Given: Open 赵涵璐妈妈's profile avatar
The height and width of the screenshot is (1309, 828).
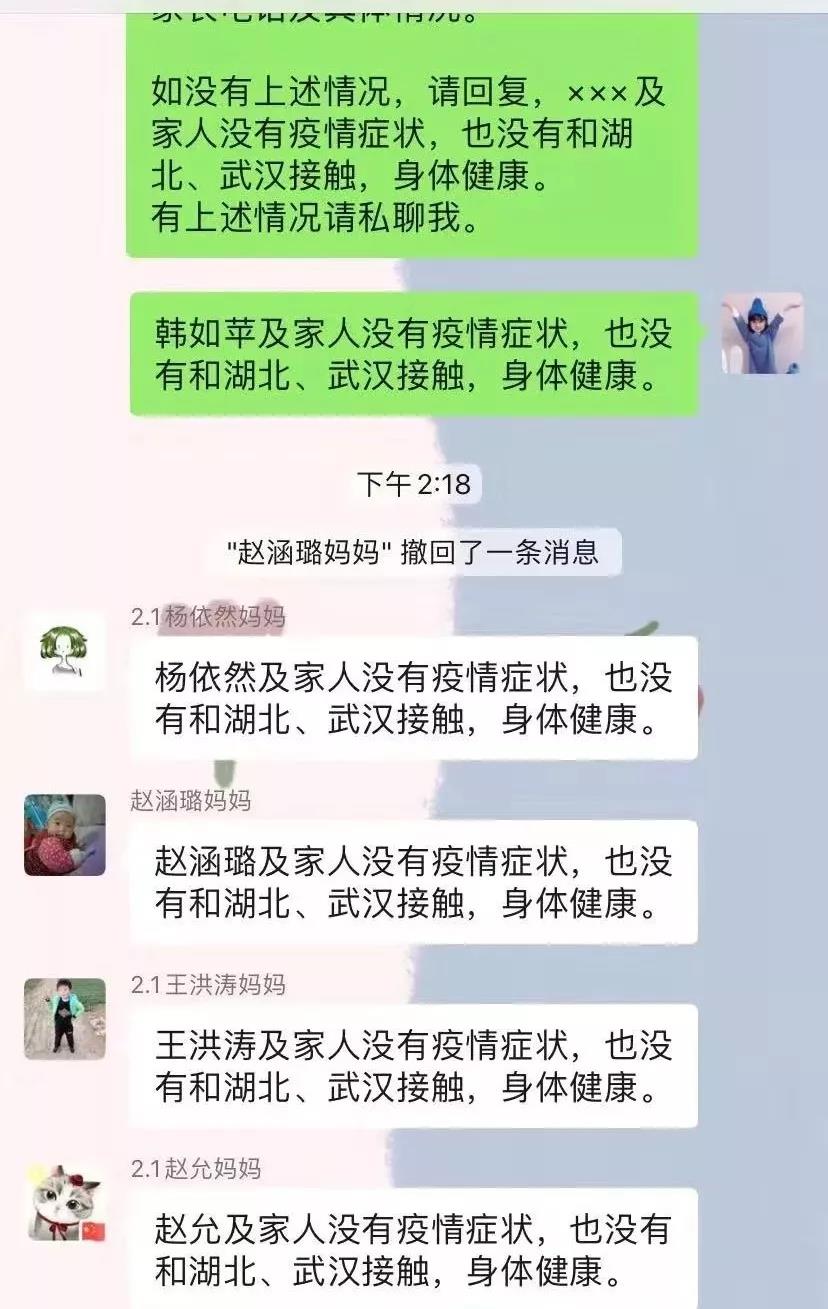Looking at the screenshot, I should pos(65,835).
